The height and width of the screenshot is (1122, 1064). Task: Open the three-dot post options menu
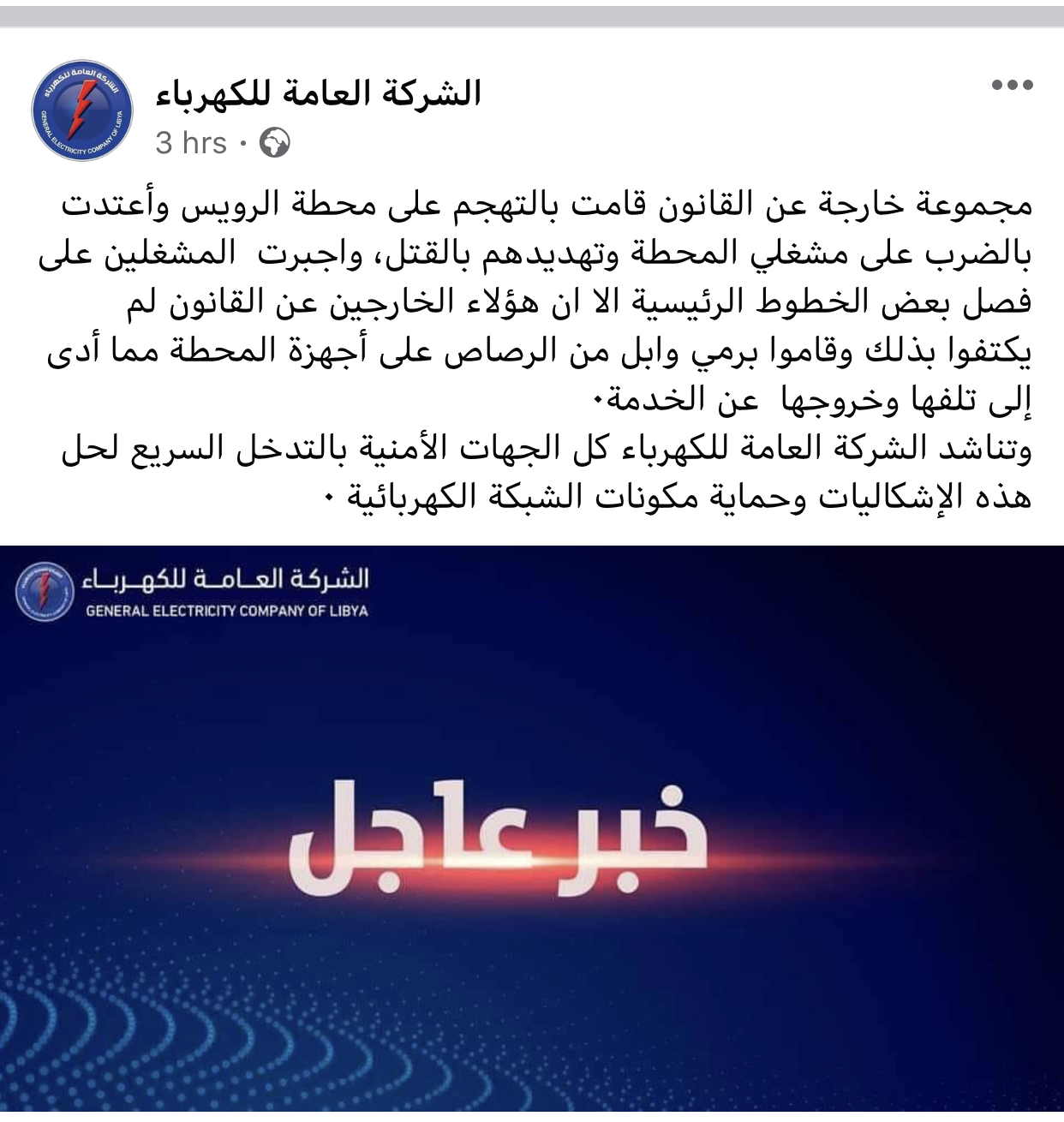[x=1012, y=85]
